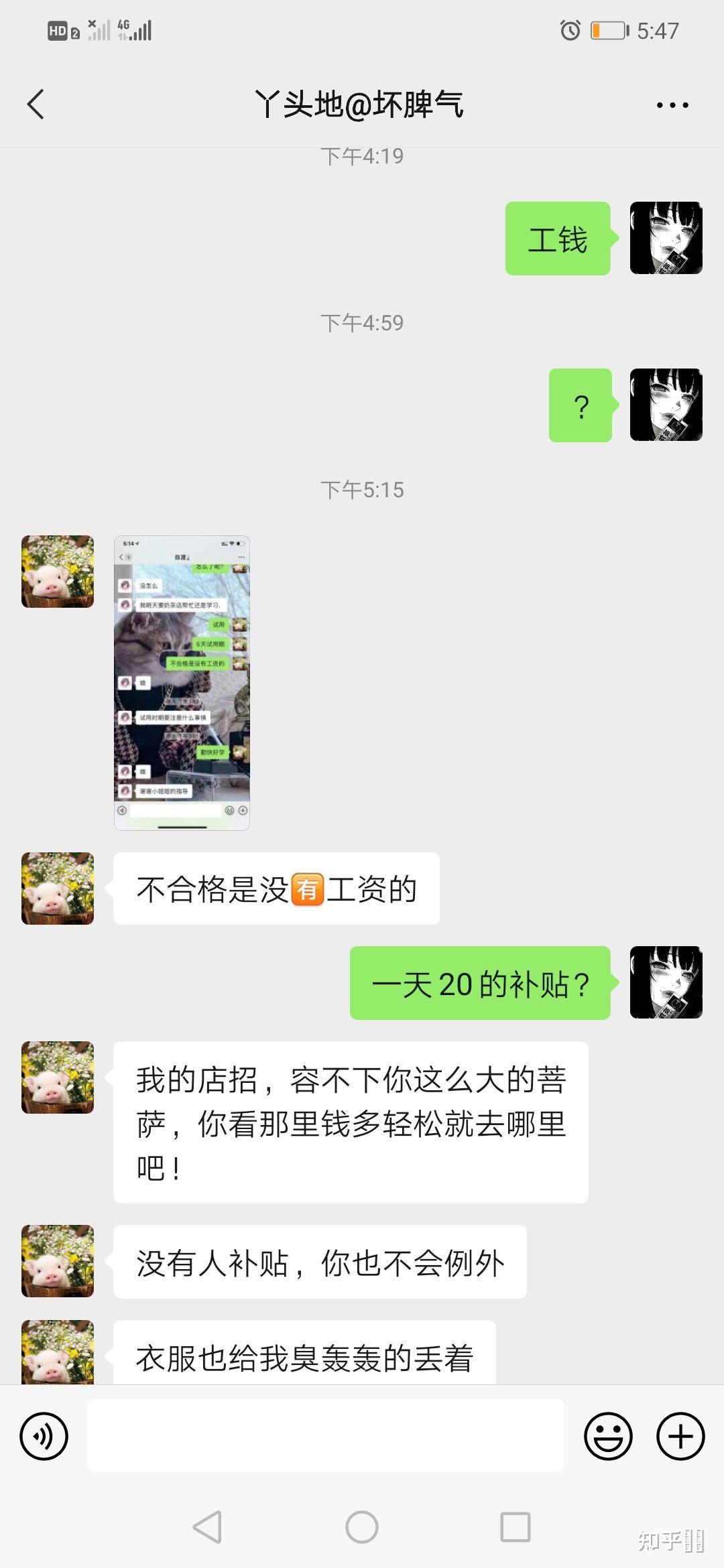The width and height of the screenshot is (724, 1568).
Task: Open my avatar next to 工钱
Action: coord(666,238)
